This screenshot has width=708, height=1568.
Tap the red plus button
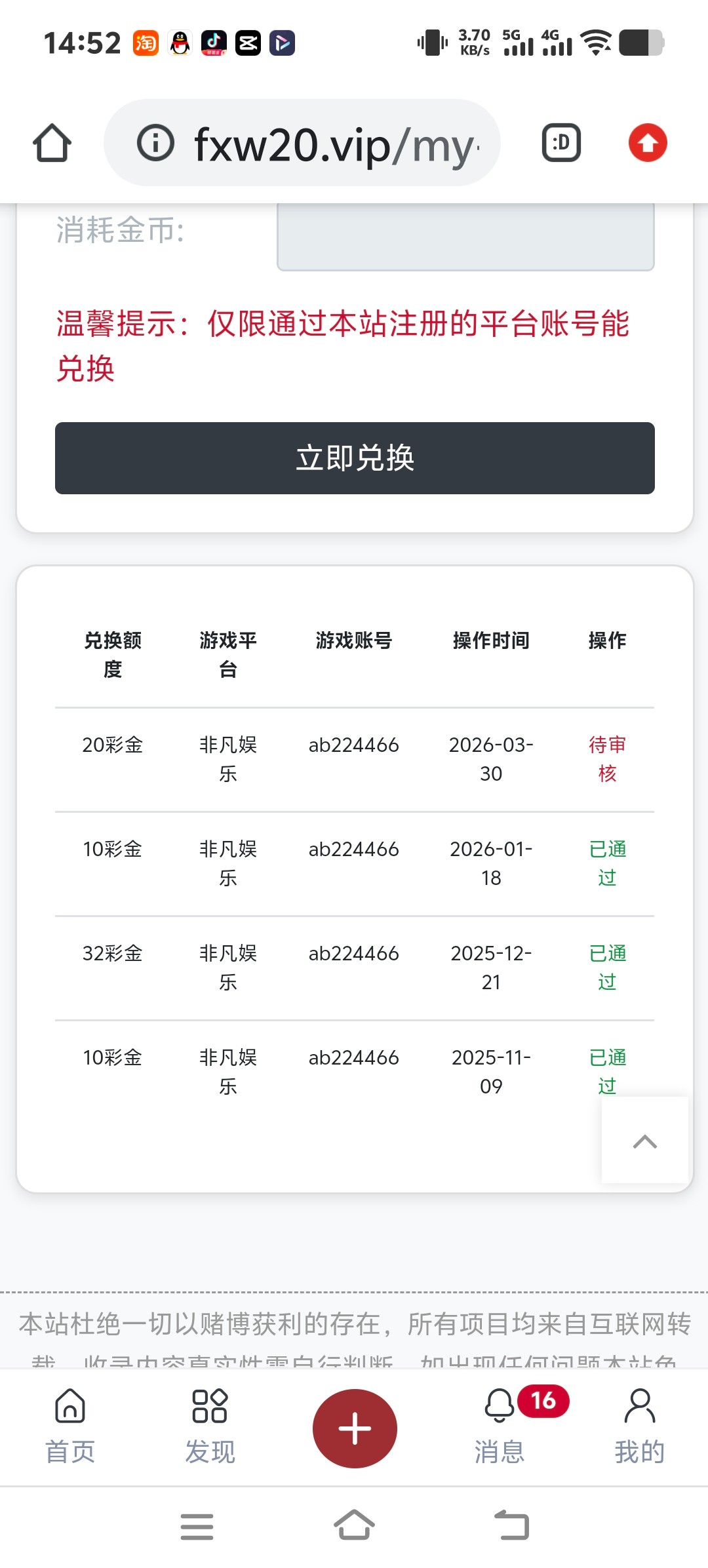pyautogui.click(x=355, y=1428)
